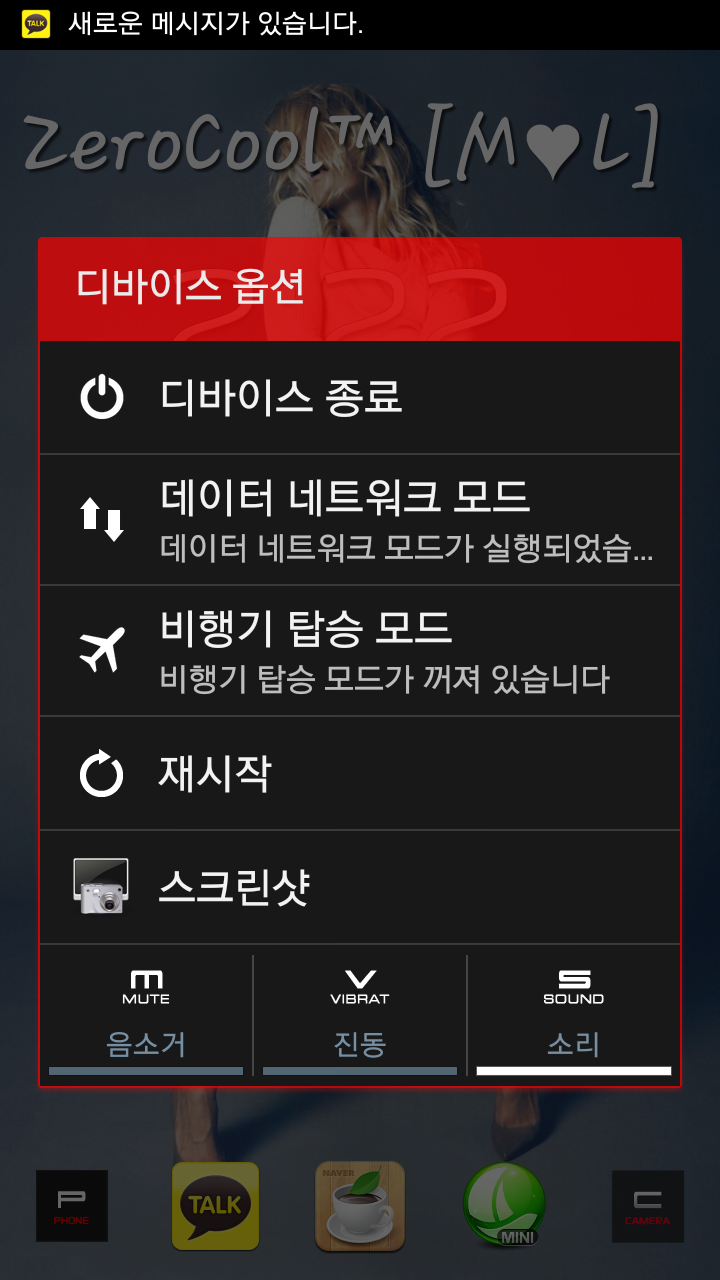Choose 재시작 to reboot device
Viewport: 720px width, 1280px height.
[x=360, y=774]
